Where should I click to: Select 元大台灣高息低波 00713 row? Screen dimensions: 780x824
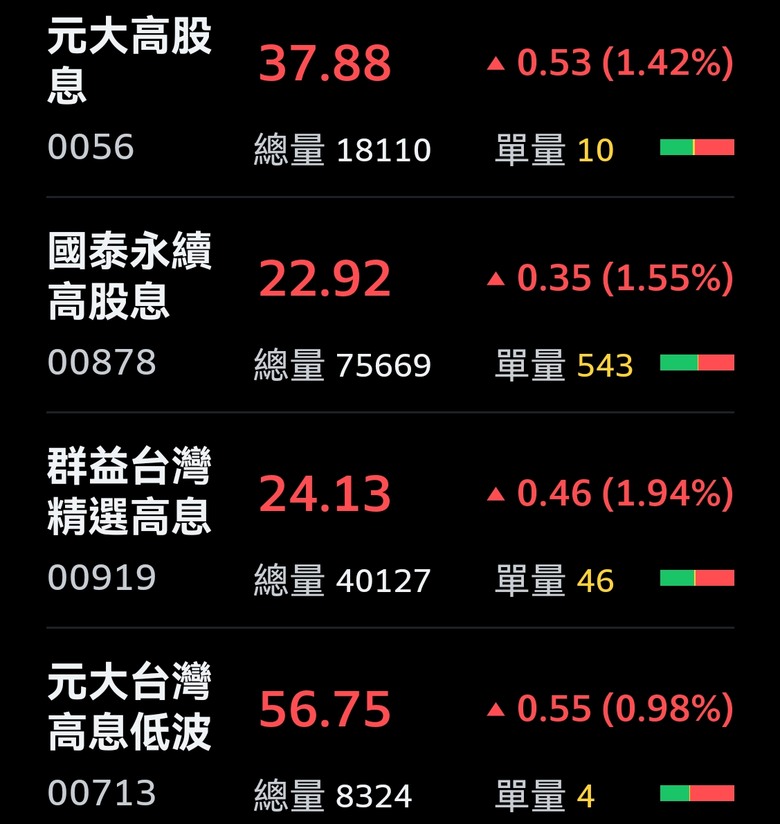coord(130,708)
